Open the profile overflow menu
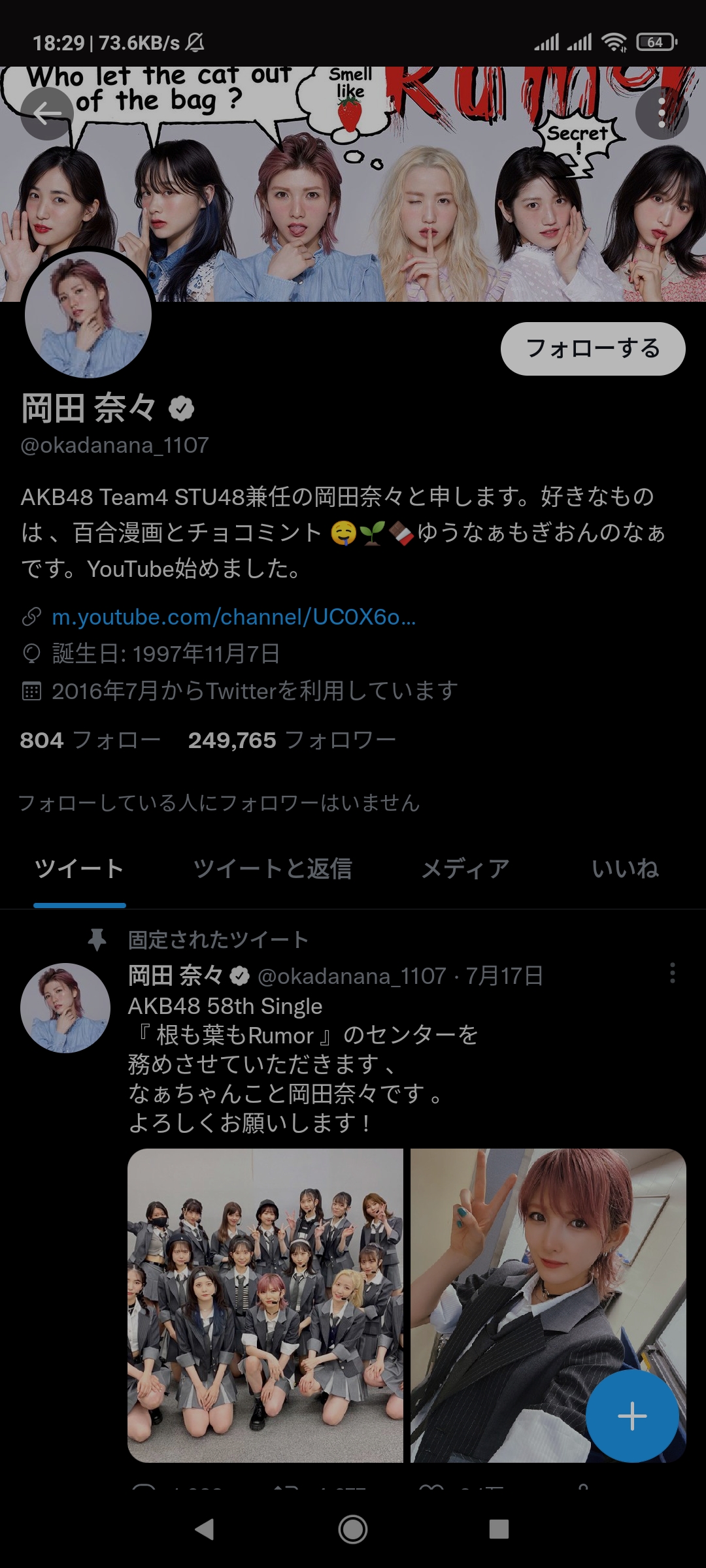Viewport: 706px width, 1568px height. point(662,113)
